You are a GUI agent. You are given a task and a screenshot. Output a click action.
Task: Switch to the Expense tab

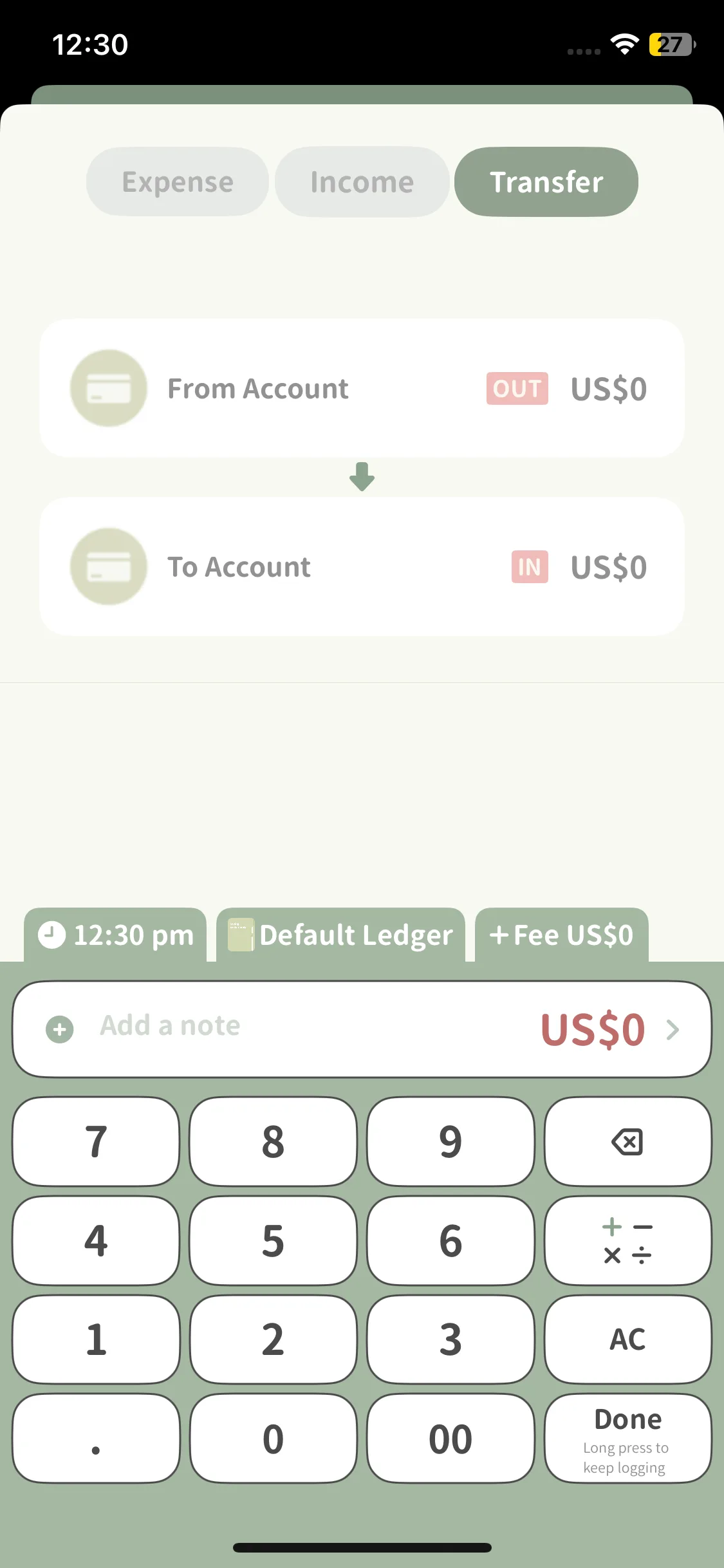[178, 182]
